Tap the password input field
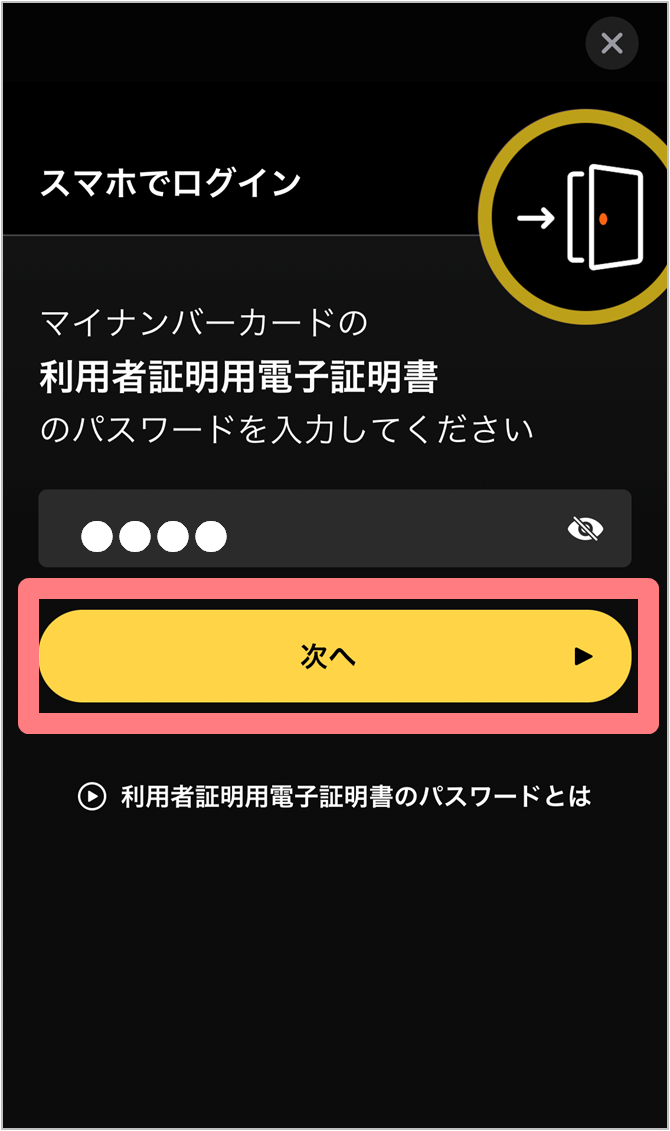Screen dimensions: 670x1131 300,529
